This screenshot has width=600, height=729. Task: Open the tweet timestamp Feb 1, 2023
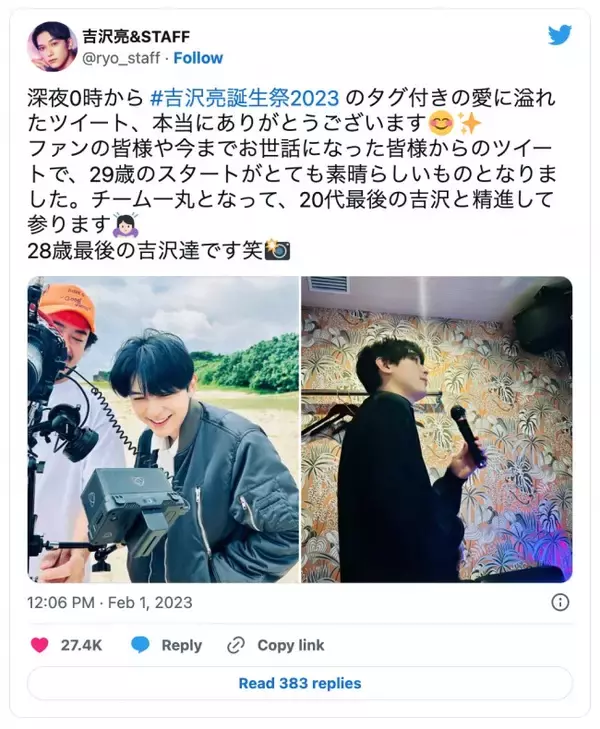[x=110, y=602]
